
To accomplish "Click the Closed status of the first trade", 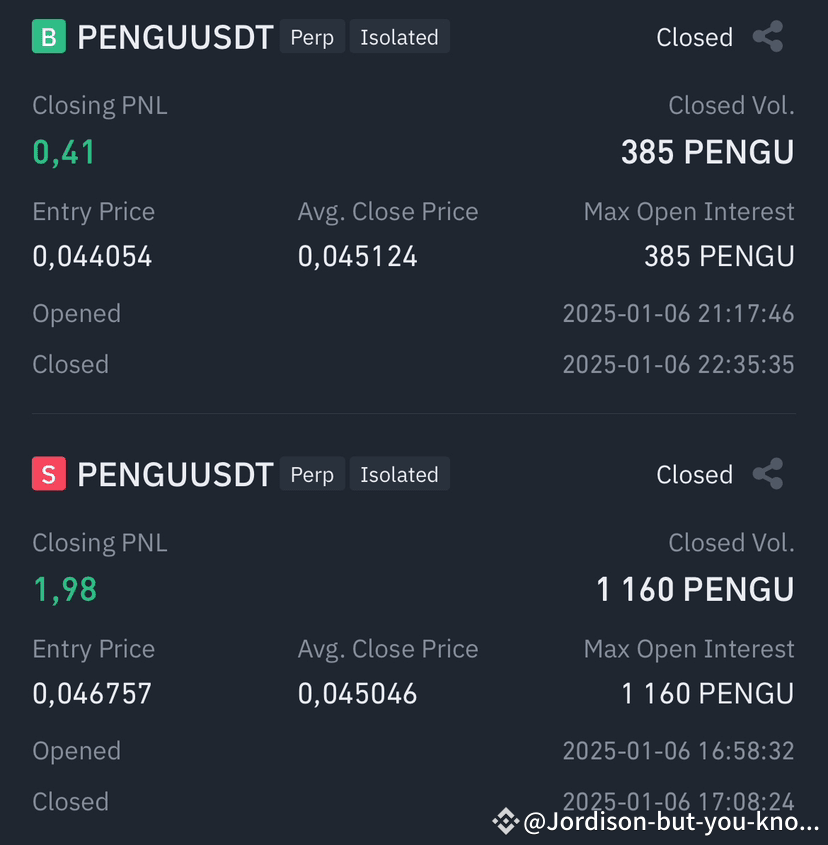I will pyautogui.click(x=694, y=36).
